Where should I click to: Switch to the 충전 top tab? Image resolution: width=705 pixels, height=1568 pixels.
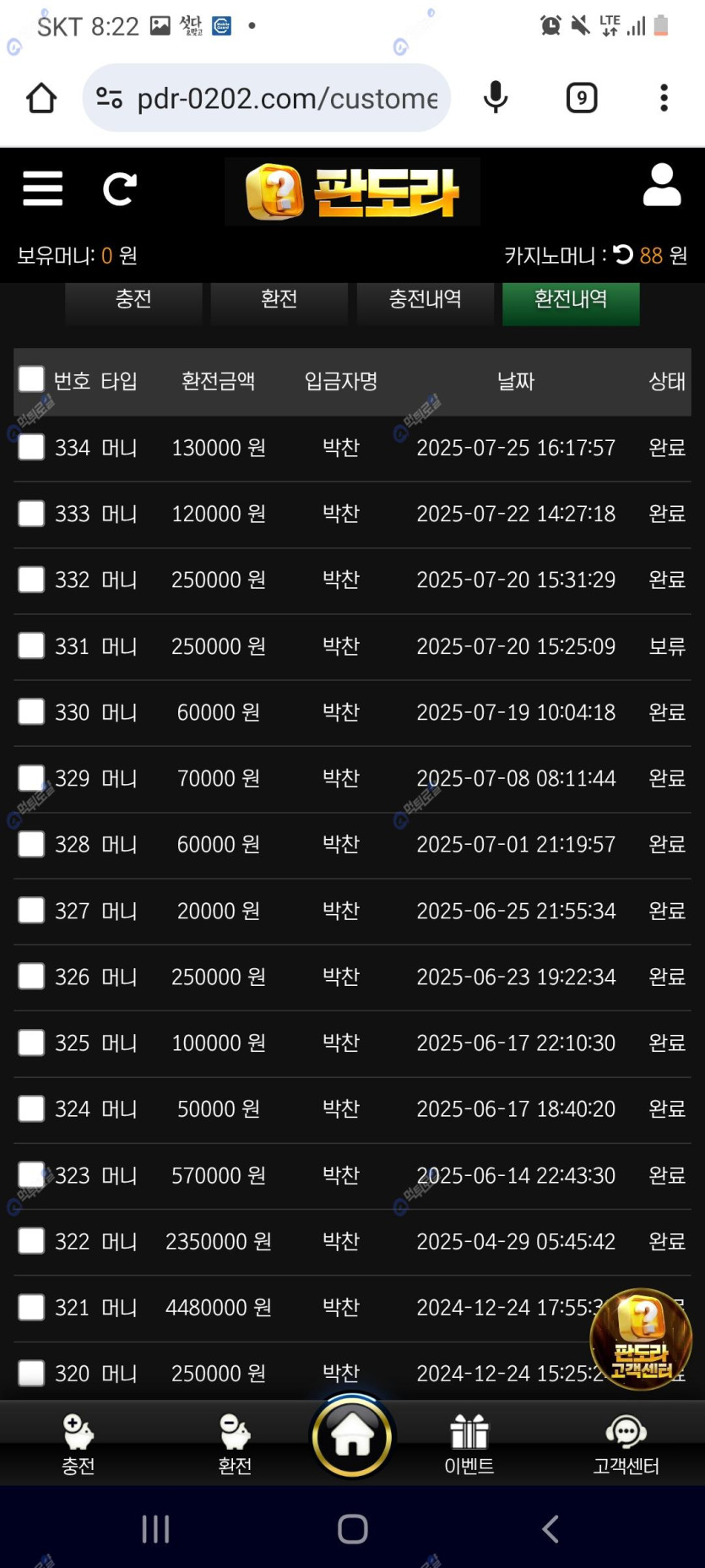[133, 301]
